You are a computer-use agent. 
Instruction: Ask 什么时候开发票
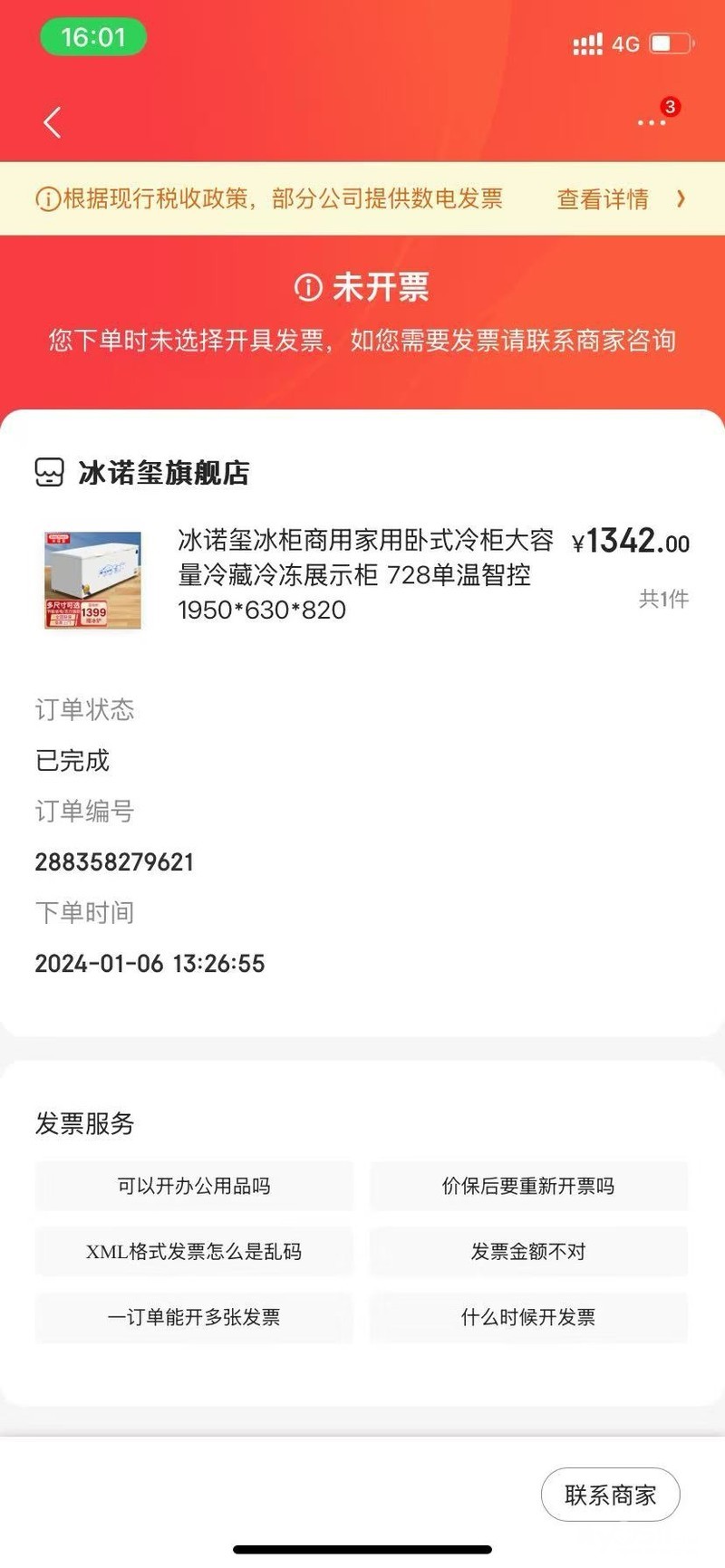528,1317
